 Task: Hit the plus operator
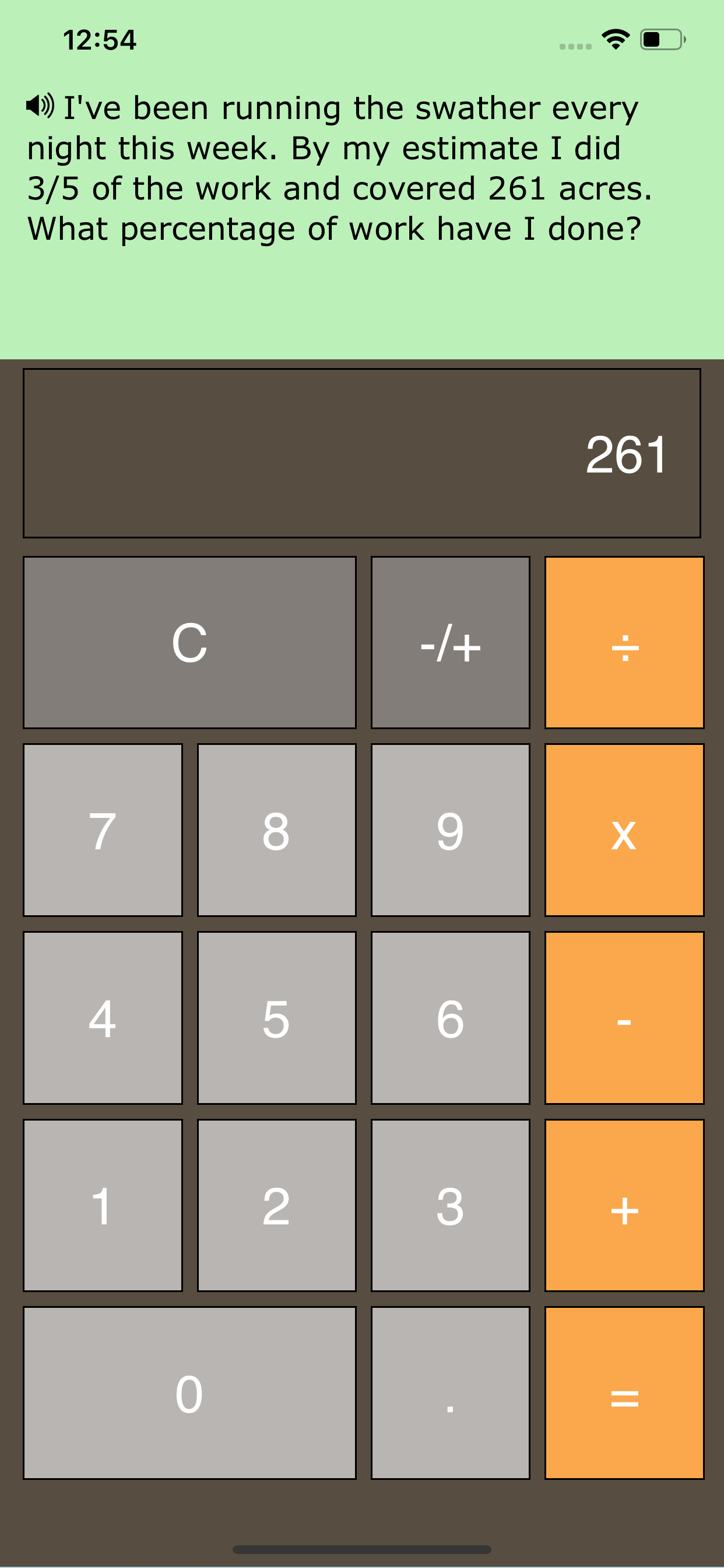[x=624, y=1205]
